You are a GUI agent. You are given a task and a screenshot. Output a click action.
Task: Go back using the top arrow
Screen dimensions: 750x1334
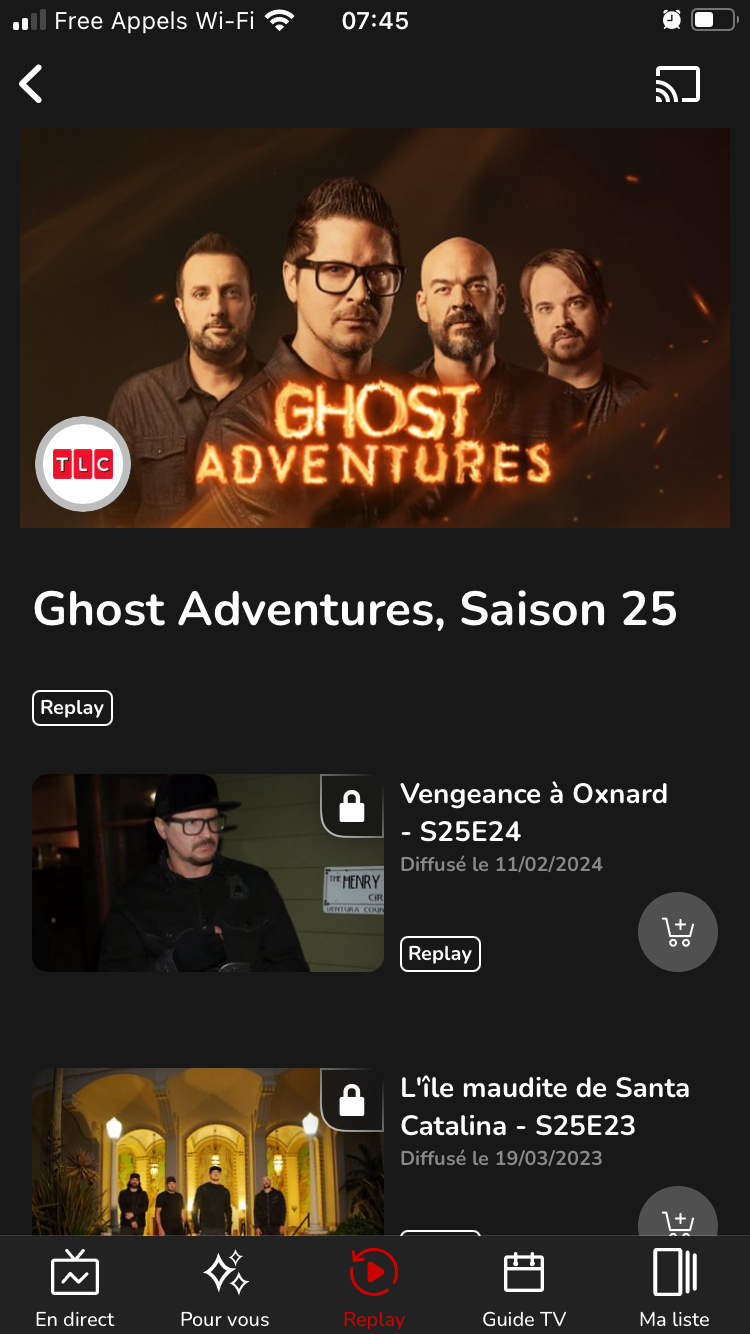pyautogui.click(x=32, y=84)
